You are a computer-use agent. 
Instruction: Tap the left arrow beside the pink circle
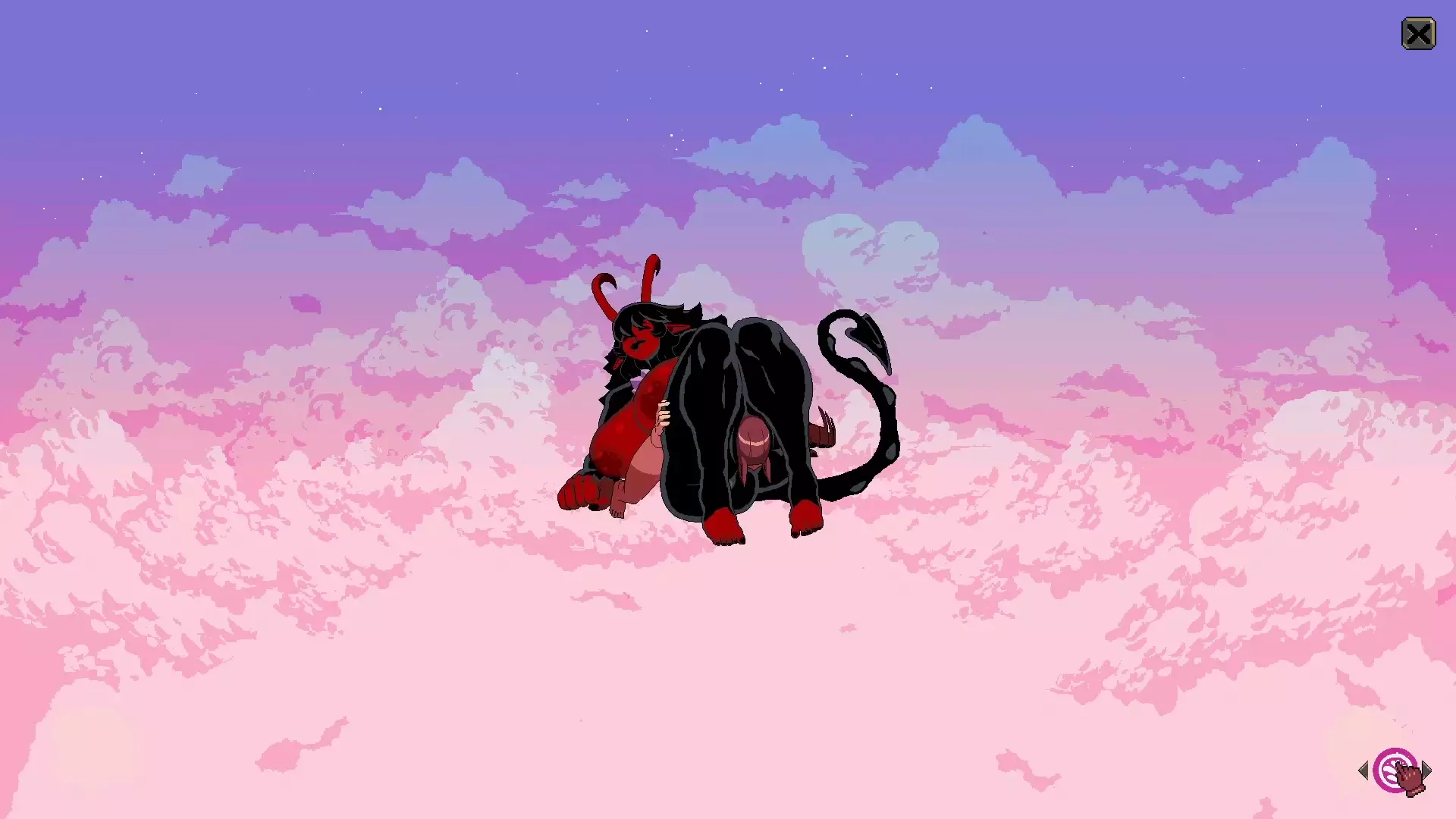tap(1363, 771)
